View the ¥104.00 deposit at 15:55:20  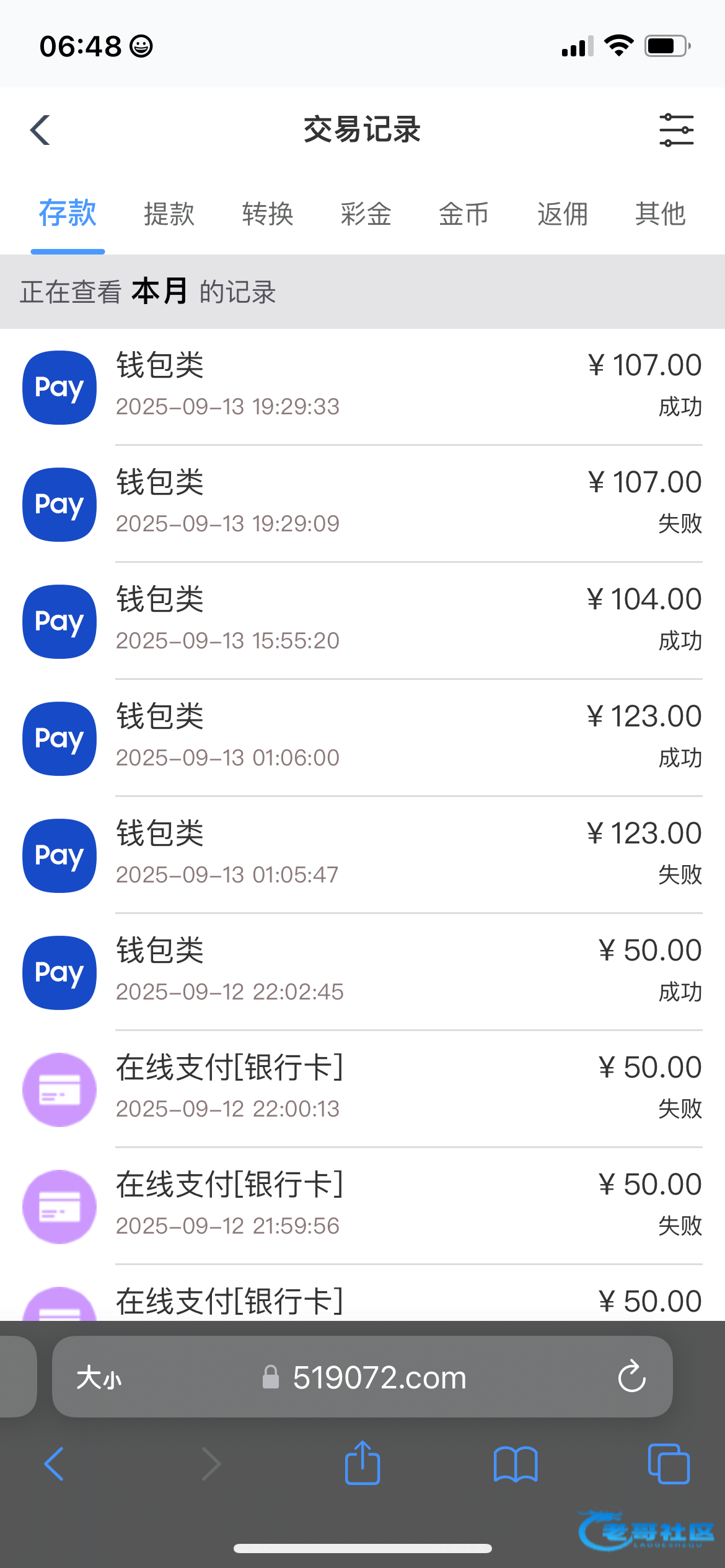362,621
